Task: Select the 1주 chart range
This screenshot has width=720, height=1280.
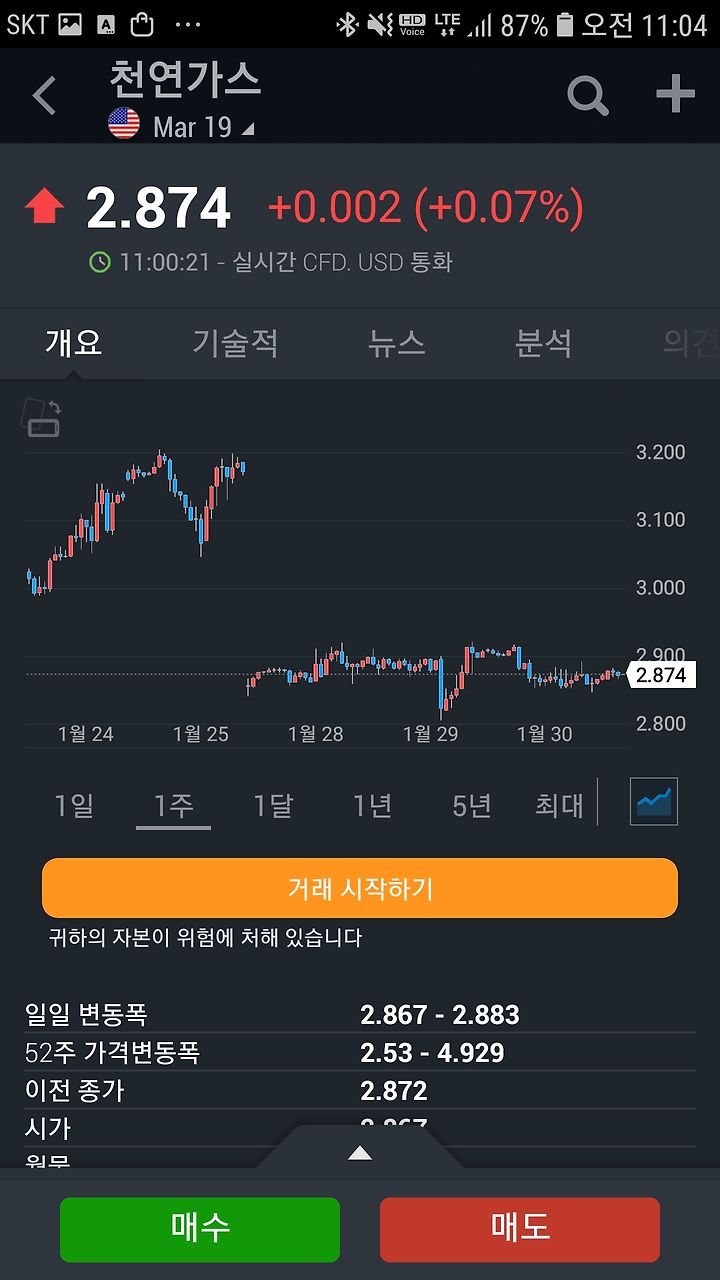Action: point(173,805)
